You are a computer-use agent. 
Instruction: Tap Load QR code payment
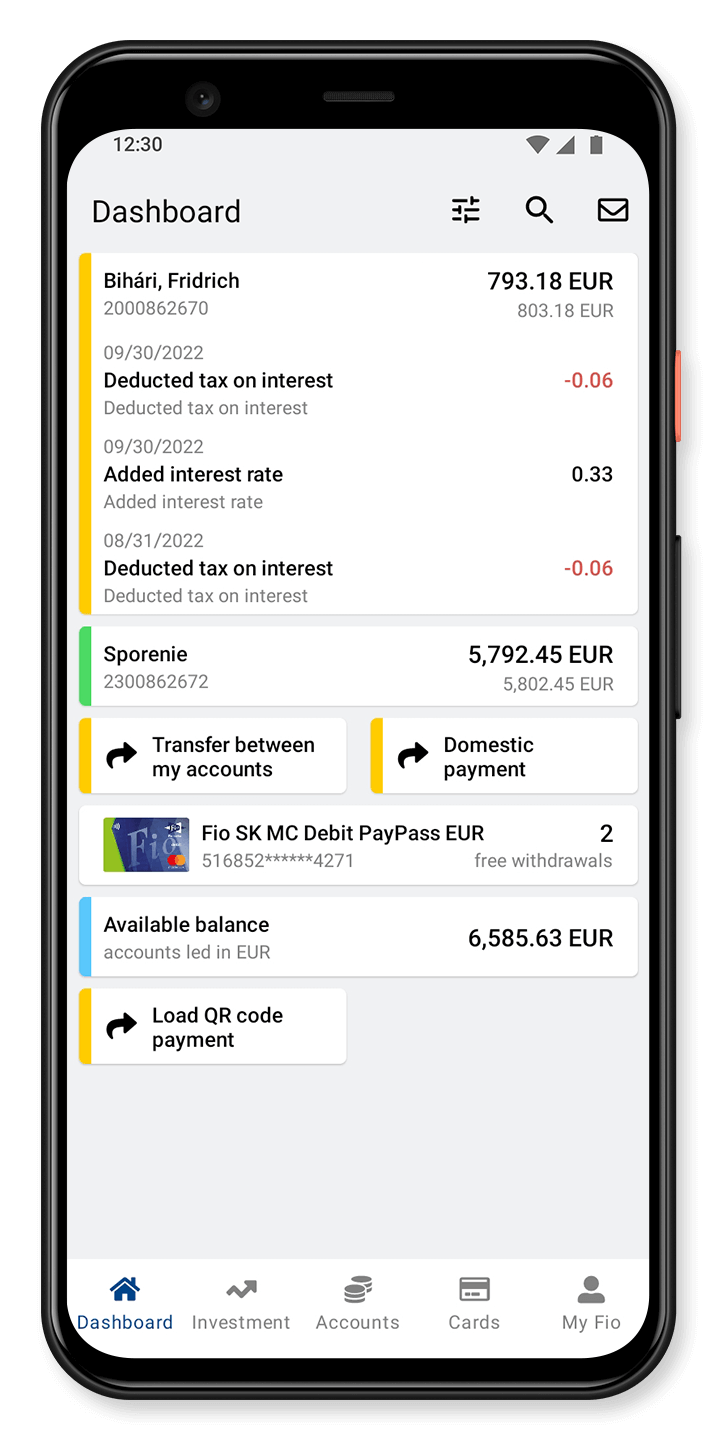click(x=213, y=1027)
